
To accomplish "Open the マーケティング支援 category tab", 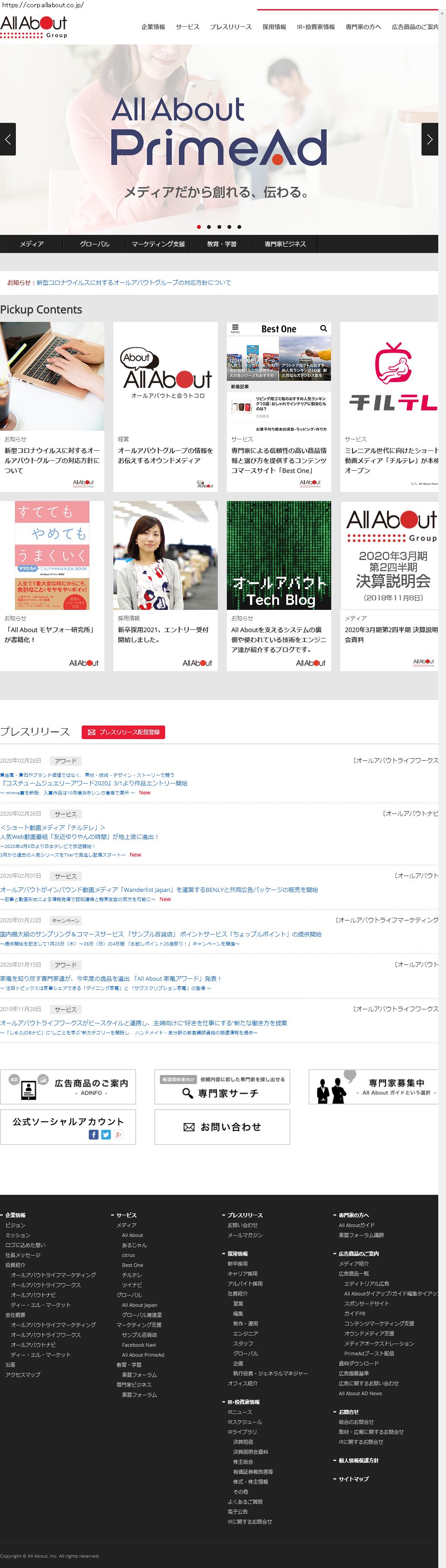I will [x=158, y=243].
